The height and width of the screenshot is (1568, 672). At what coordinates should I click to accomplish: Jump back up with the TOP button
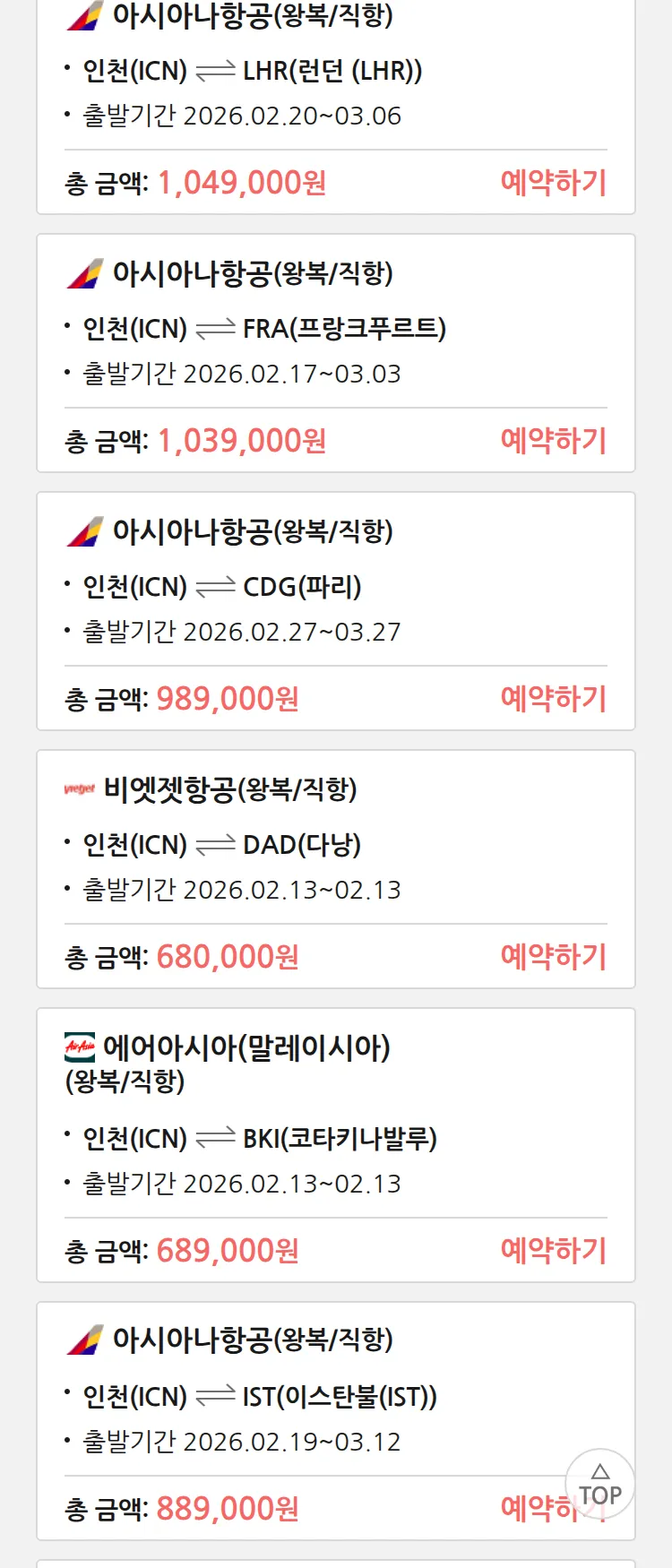point(600,1485)
